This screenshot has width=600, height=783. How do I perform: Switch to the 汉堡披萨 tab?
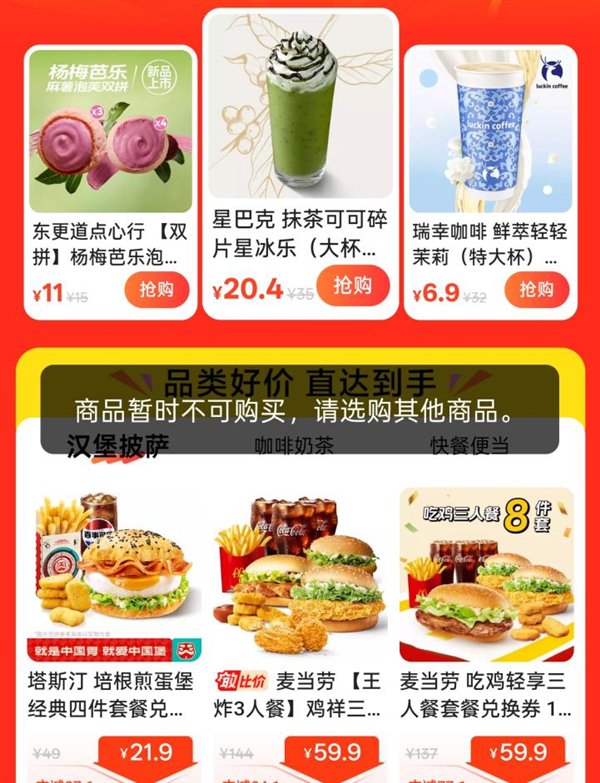pos(117,447)
